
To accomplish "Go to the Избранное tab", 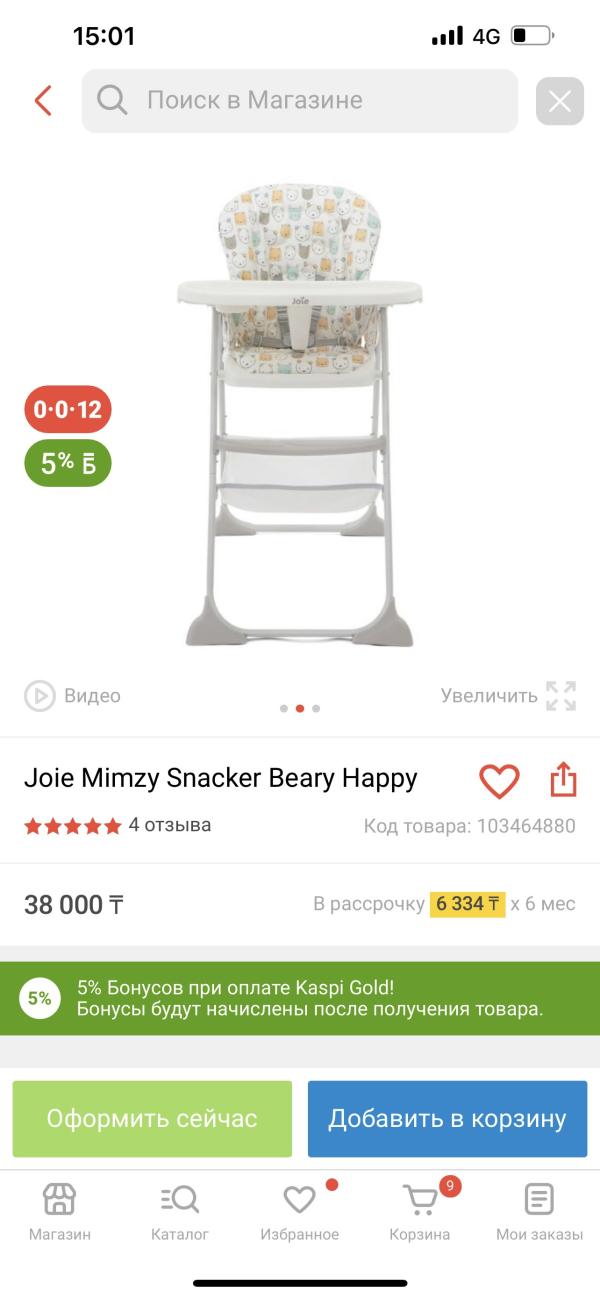I will pos(300,1212).
